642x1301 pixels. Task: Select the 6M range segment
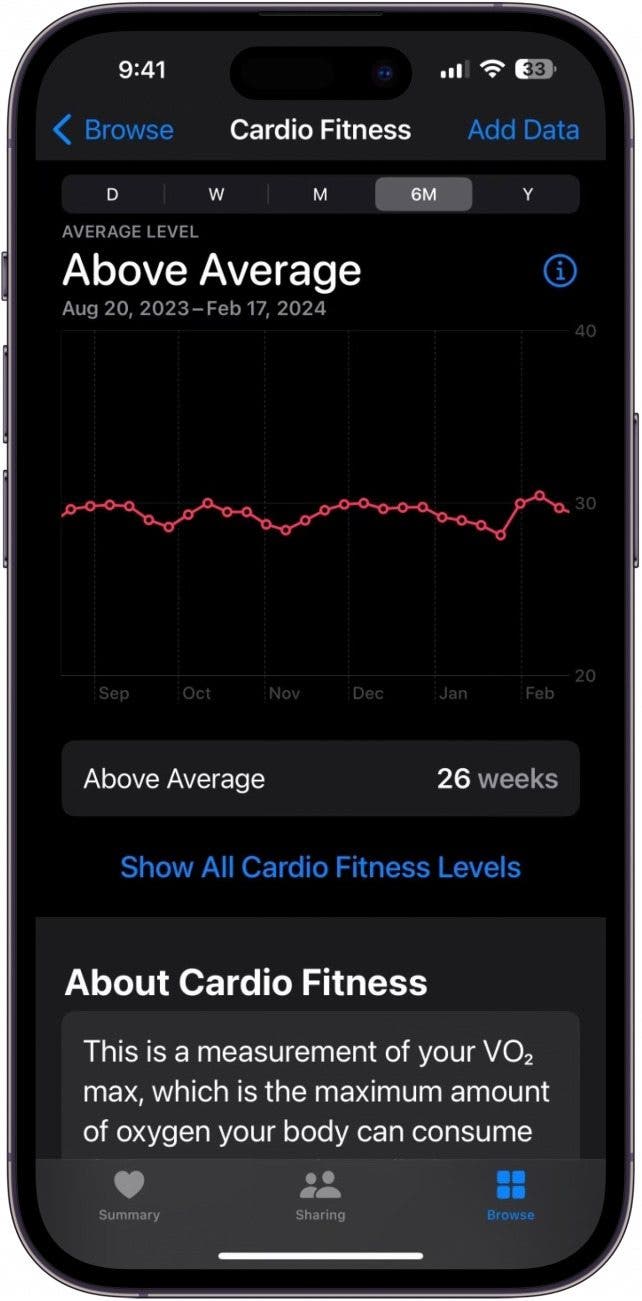tap(423, 194)
